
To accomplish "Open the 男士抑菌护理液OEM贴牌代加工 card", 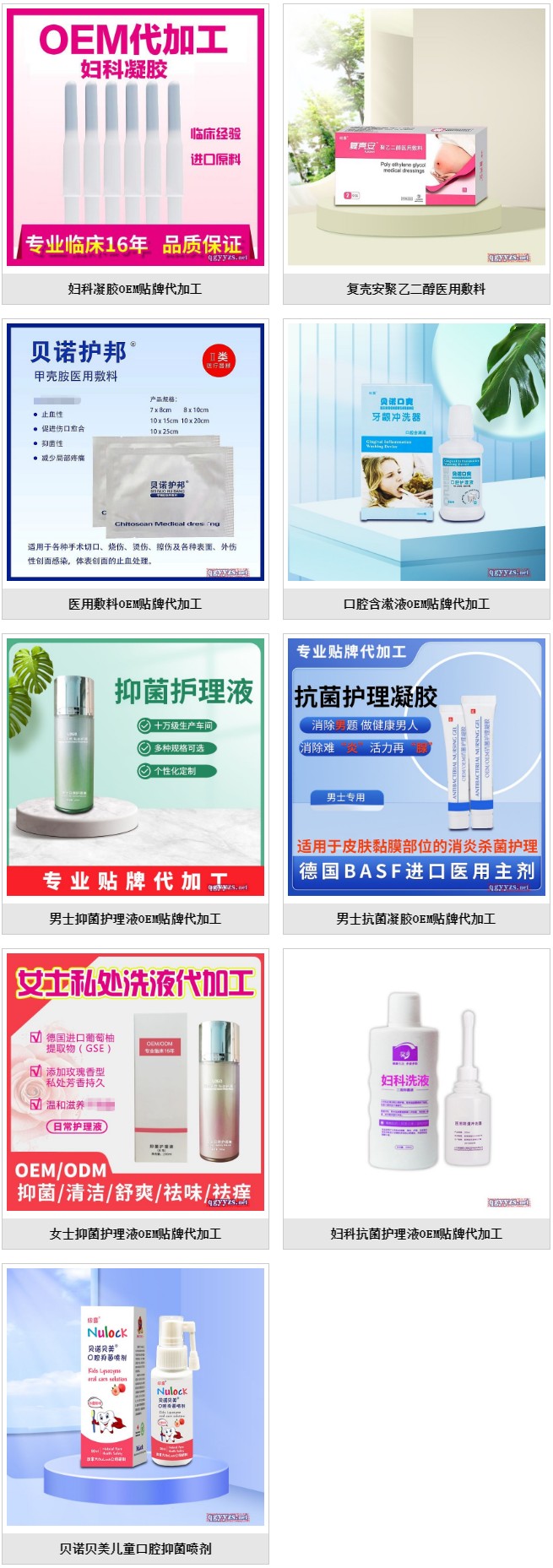I will pyautogui.click(x=135, y=768).
